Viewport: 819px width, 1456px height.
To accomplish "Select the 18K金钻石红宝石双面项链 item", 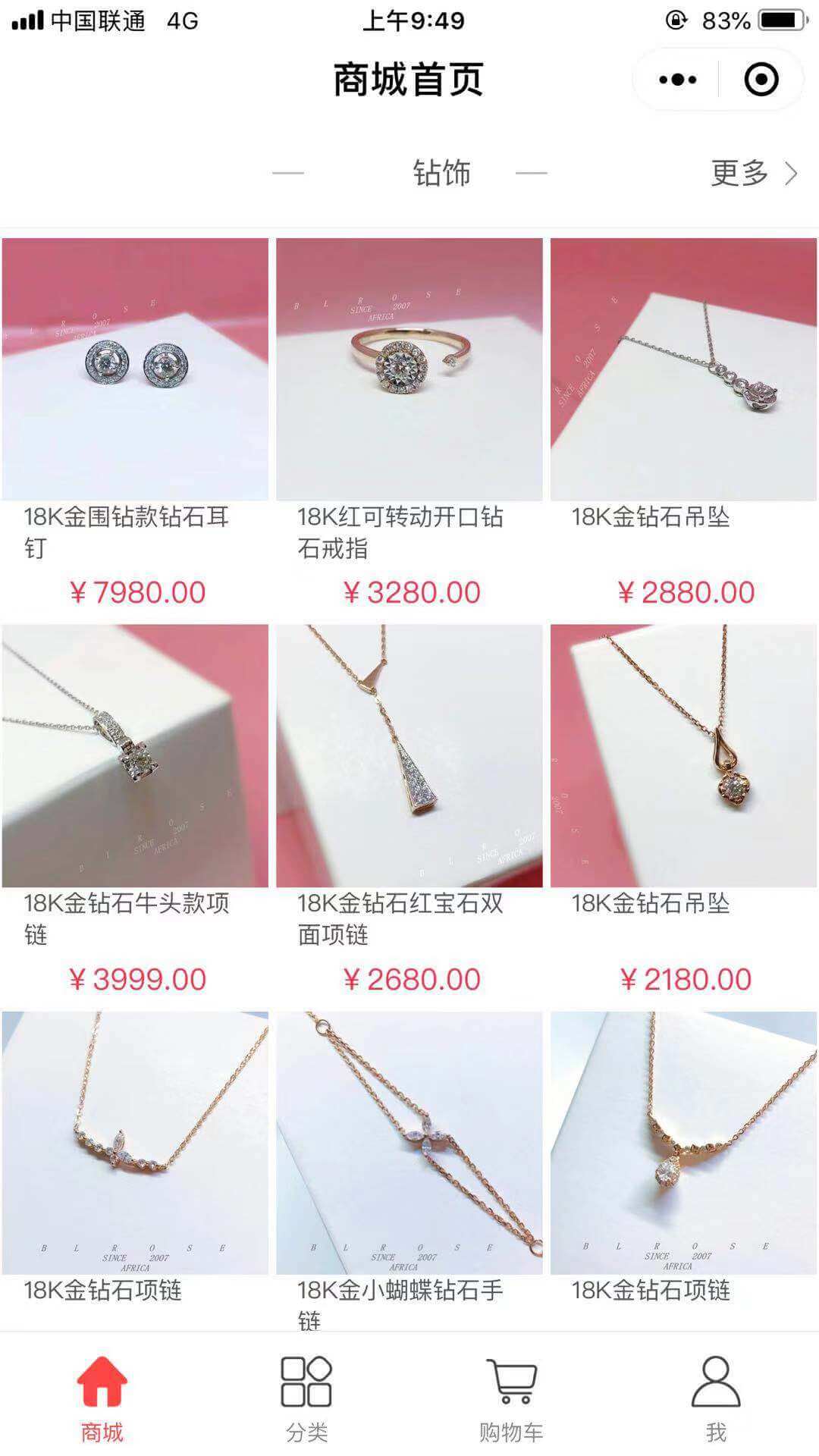I will [409, 756].
